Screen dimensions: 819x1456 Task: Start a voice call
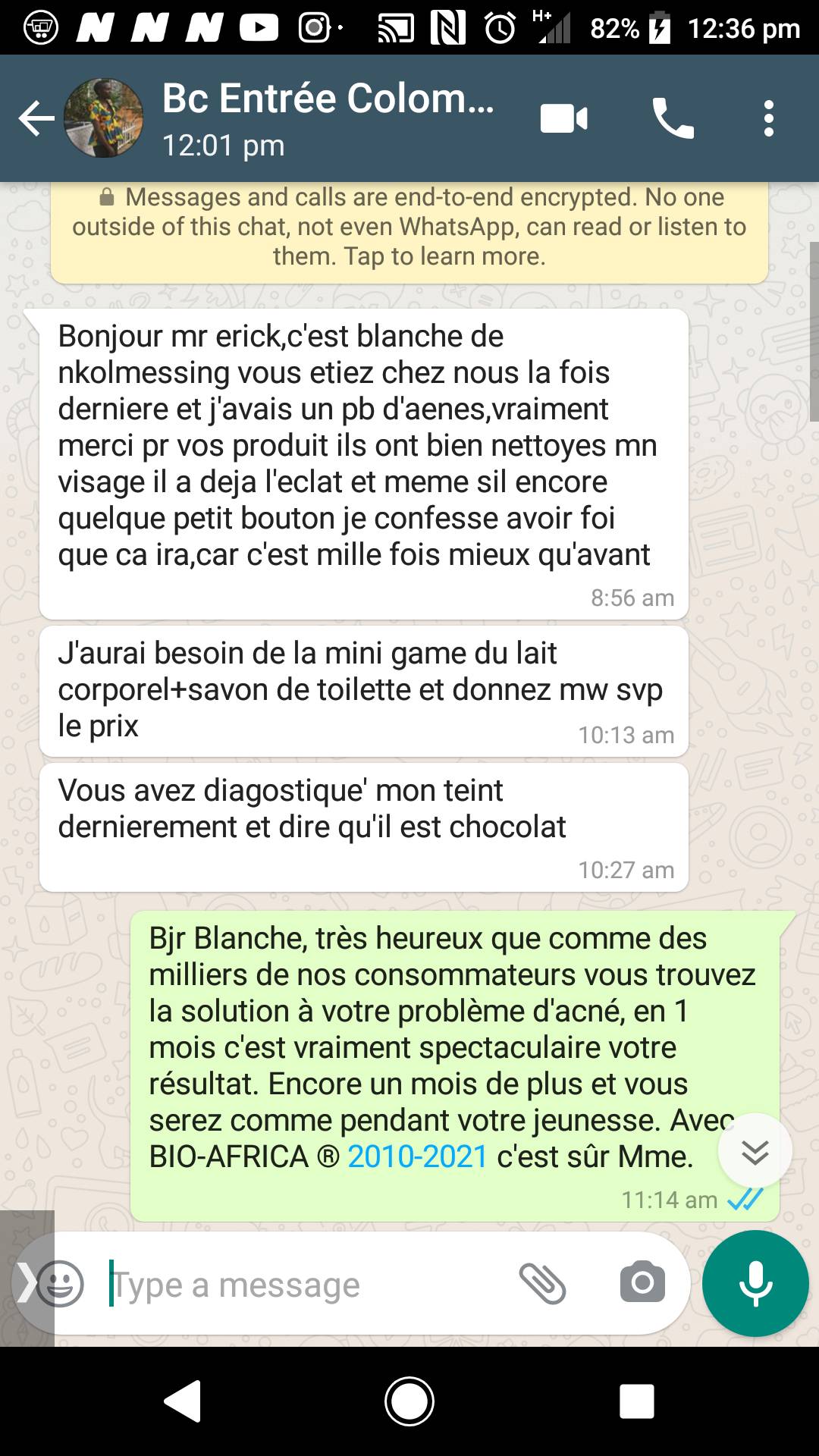coord(673,119)
